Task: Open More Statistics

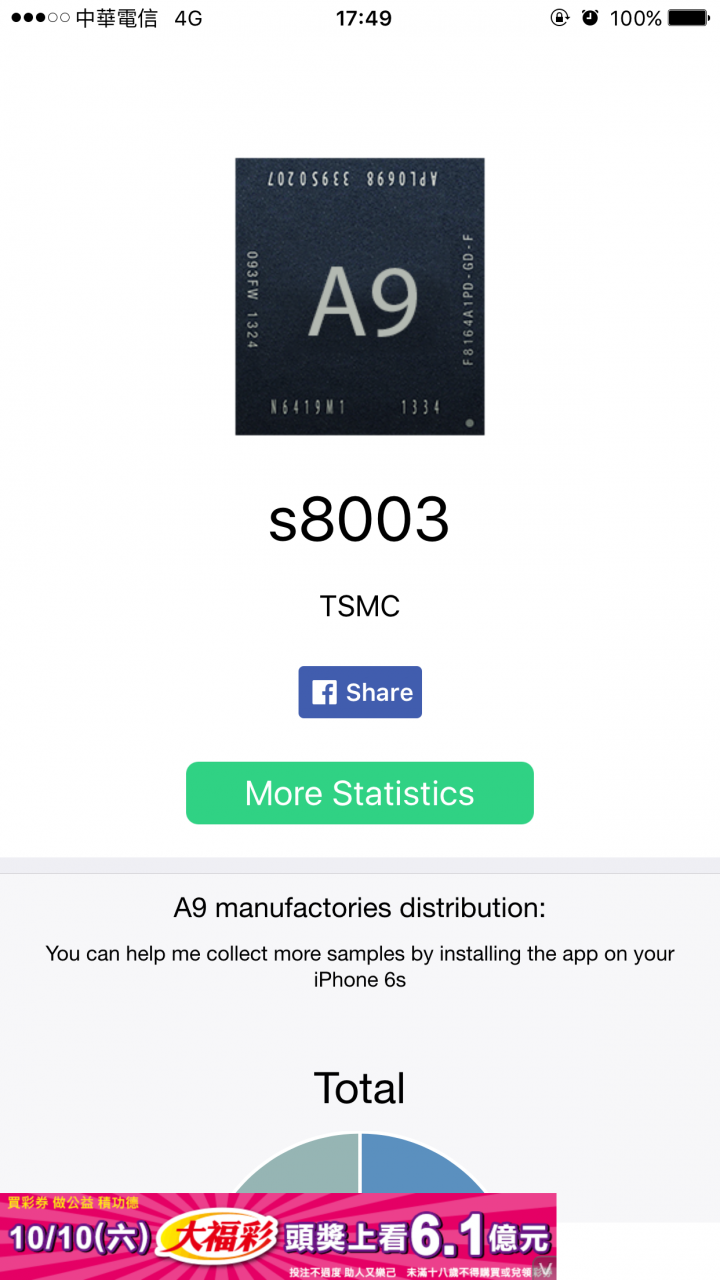Action: (x=360, y=793)
